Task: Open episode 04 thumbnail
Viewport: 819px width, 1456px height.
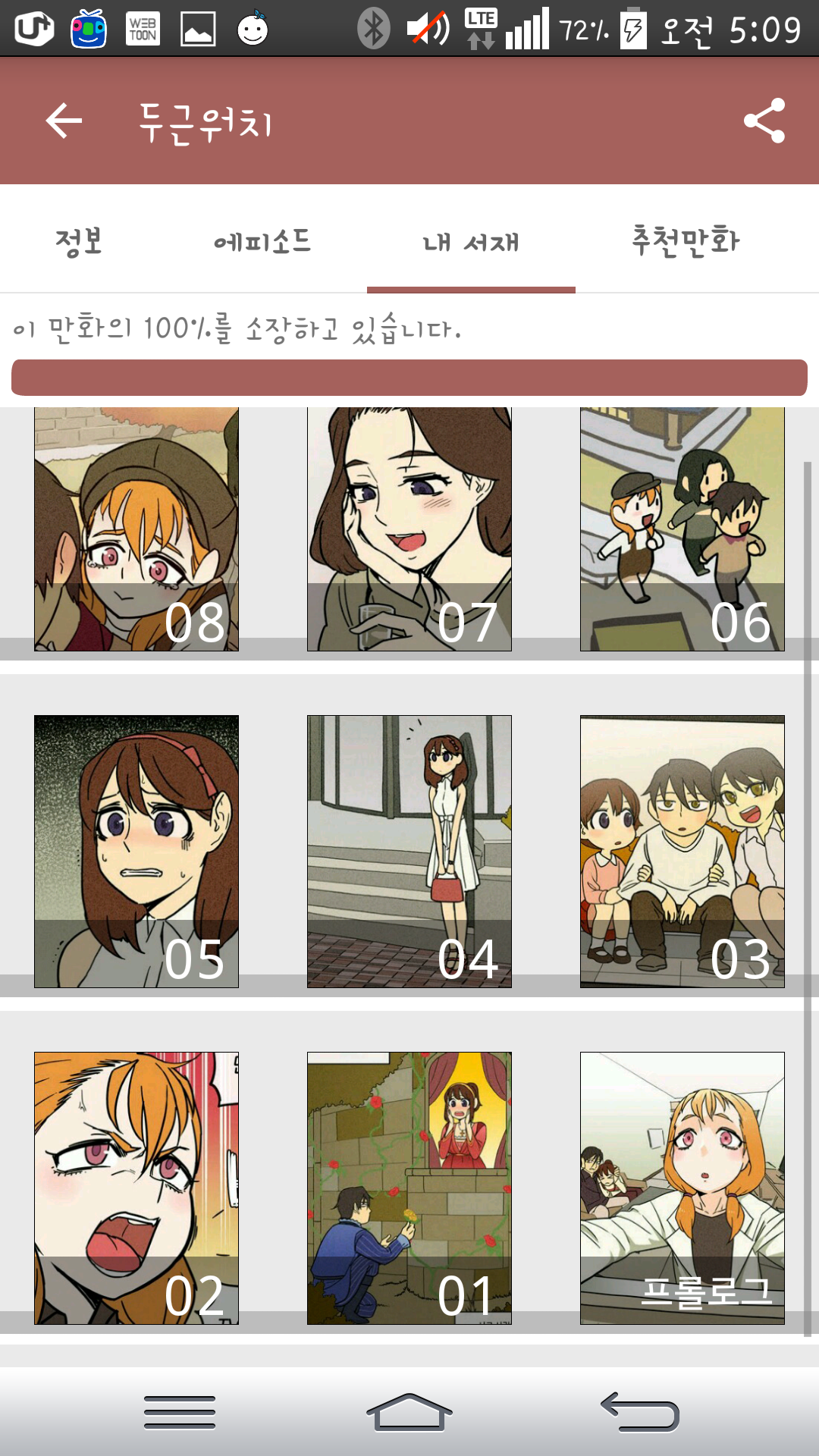Action: click(x=409, y=852)
